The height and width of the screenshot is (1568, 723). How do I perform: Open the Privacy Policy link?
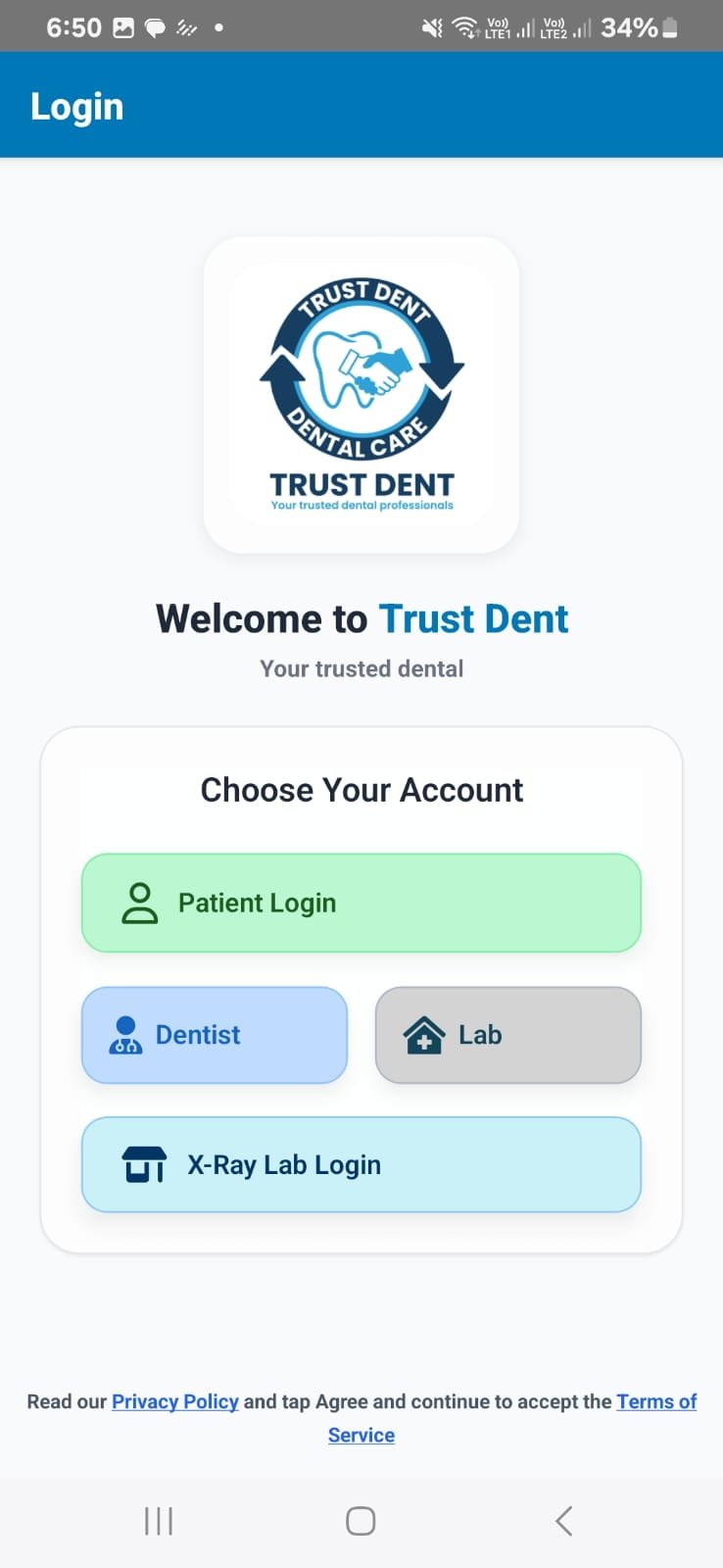[x=175, y=1401]
